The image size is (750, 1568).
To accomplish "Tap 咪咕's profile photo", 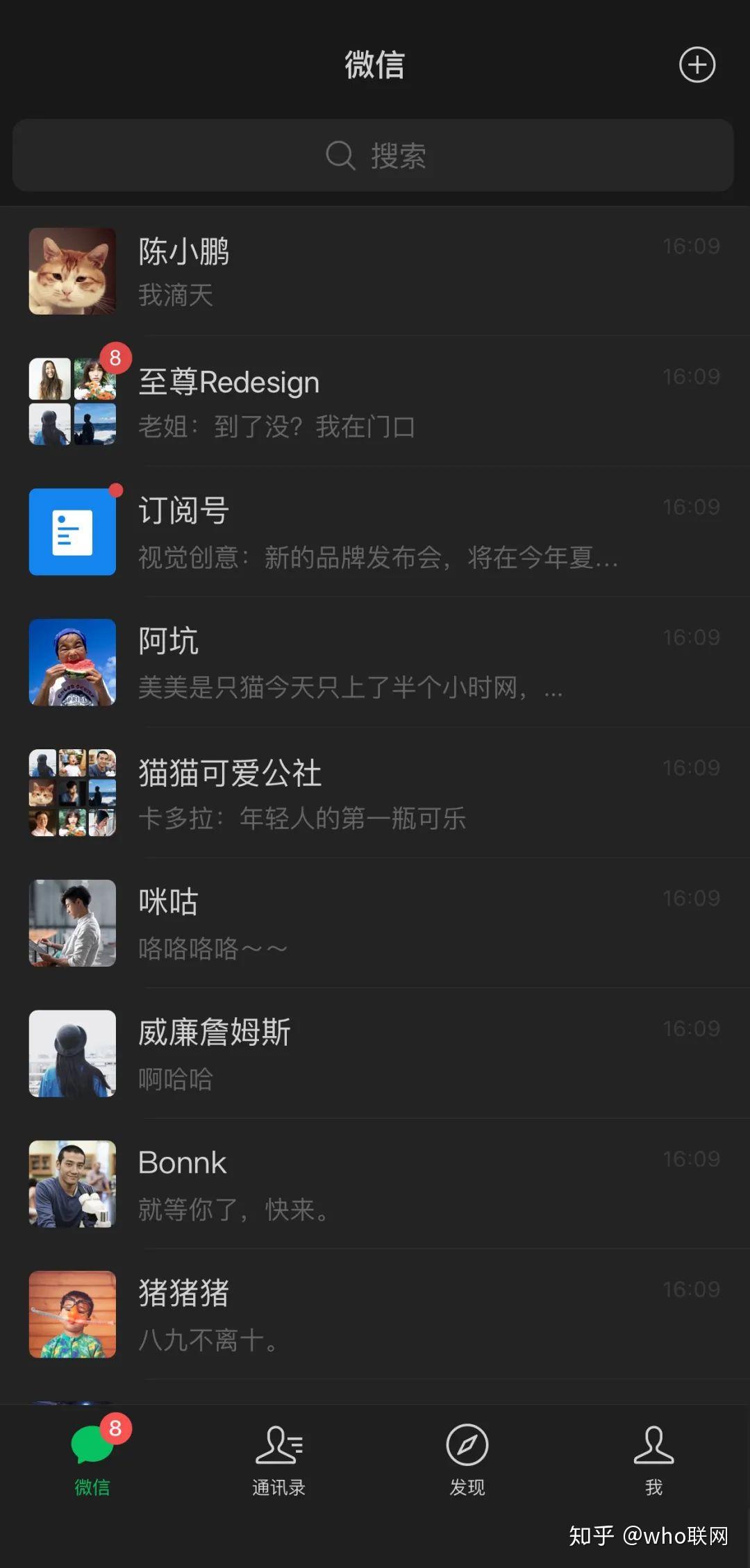I will (72, 924).
